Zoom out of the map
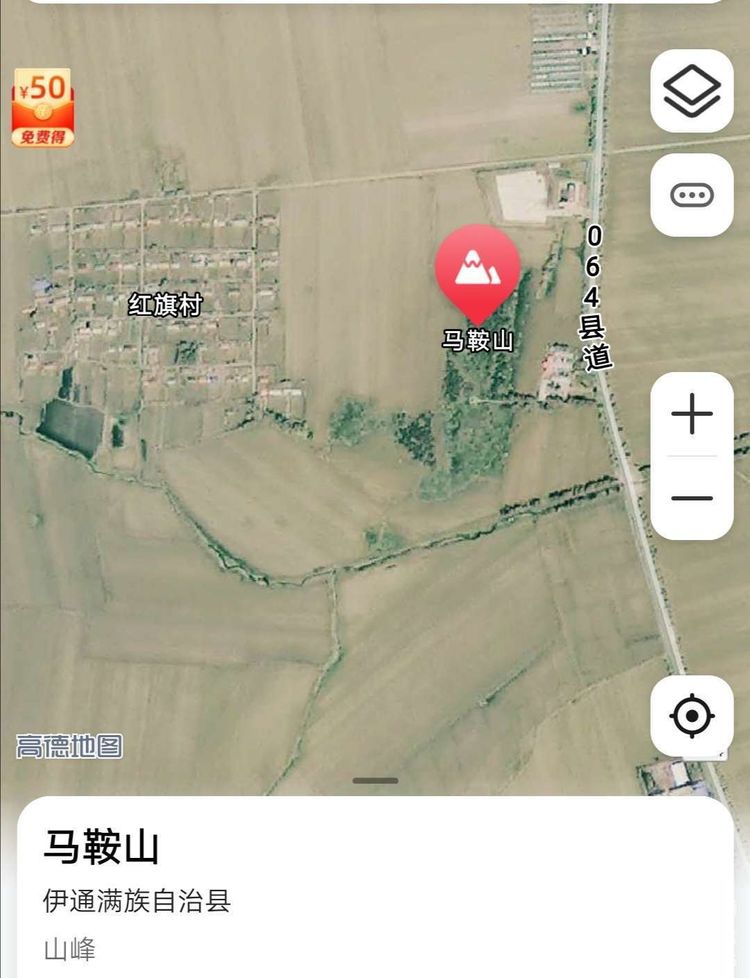The width and height of the screenshot is (750, 978). click(x=691, y=498)
